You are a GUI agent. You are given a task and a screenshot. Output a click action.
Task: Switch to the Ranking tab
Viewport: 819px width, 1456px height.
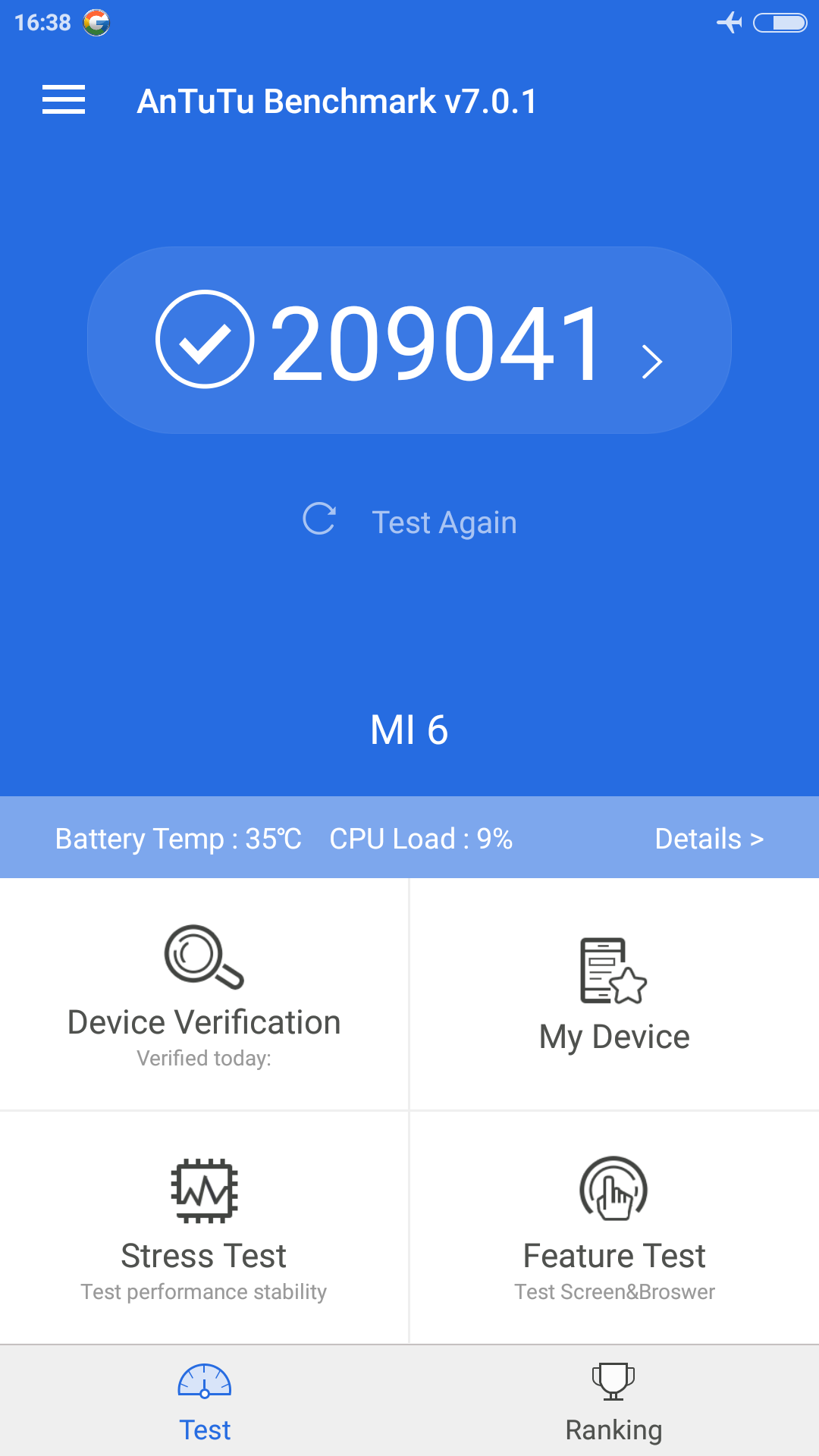[x=613, y=1401]
